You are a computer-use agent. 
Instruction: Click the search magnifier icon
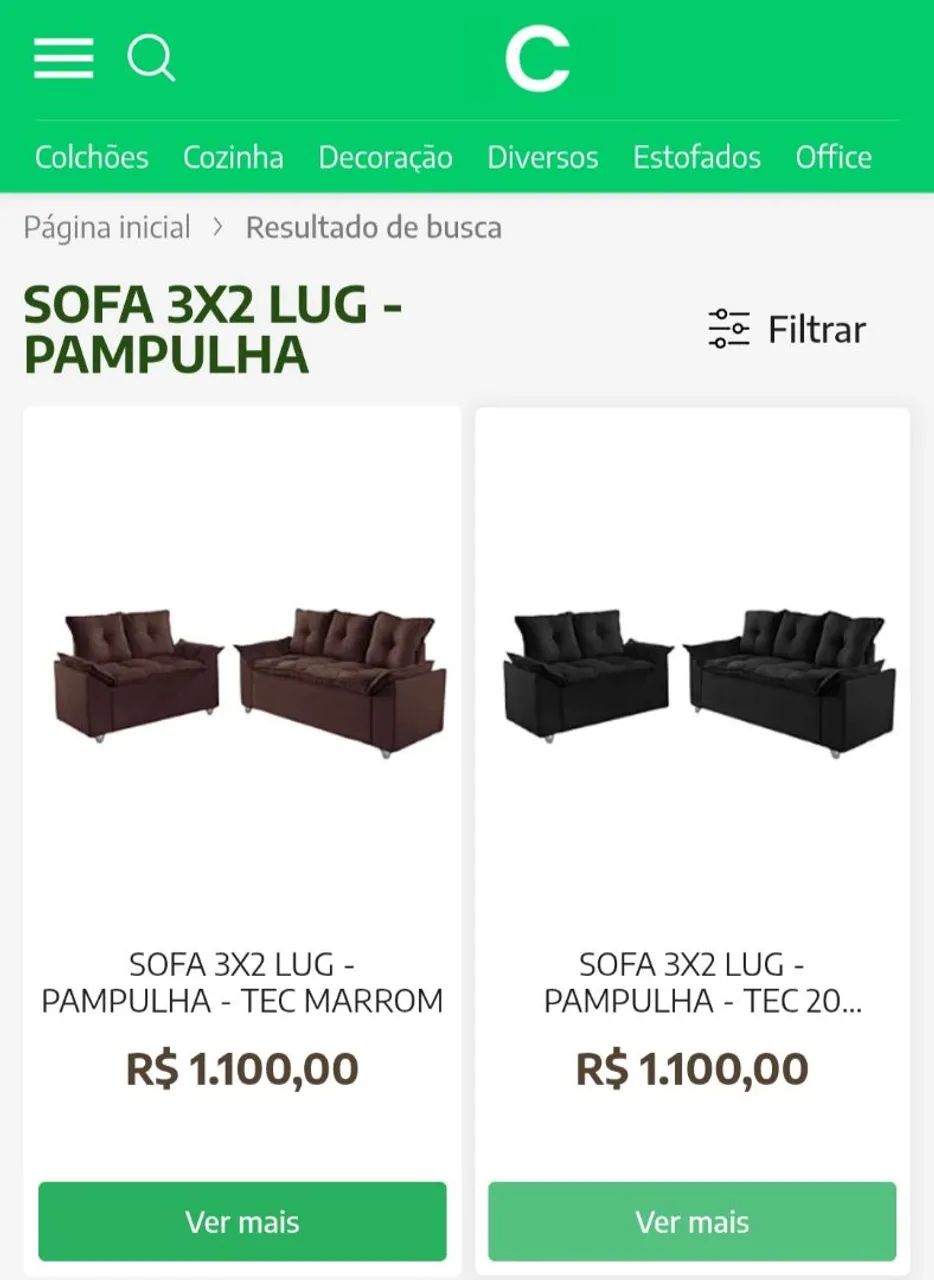pyautogui.click(x=151, y=58)
